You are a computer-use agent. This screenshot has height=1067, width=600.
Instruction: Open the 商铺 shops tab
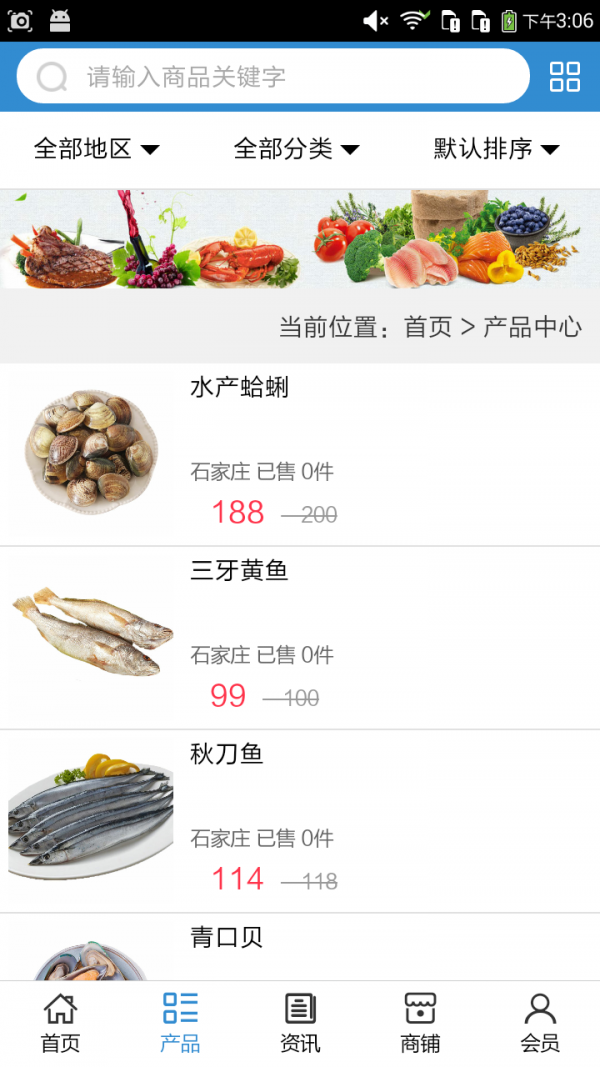coord(420,1023)
